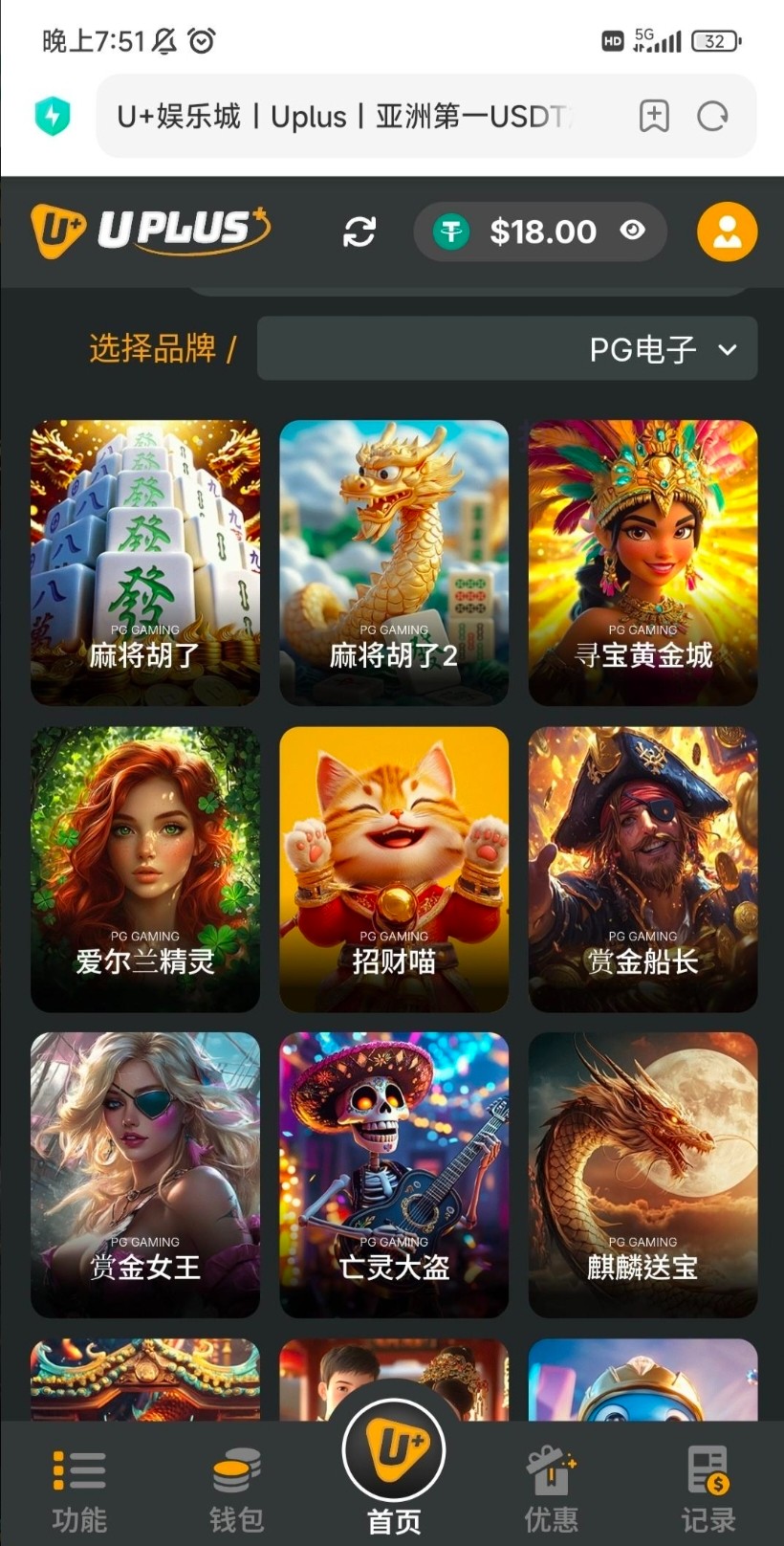Switch to the 功能 tab
This screenshot has height=1546, width=784.
pos(79,1489)
